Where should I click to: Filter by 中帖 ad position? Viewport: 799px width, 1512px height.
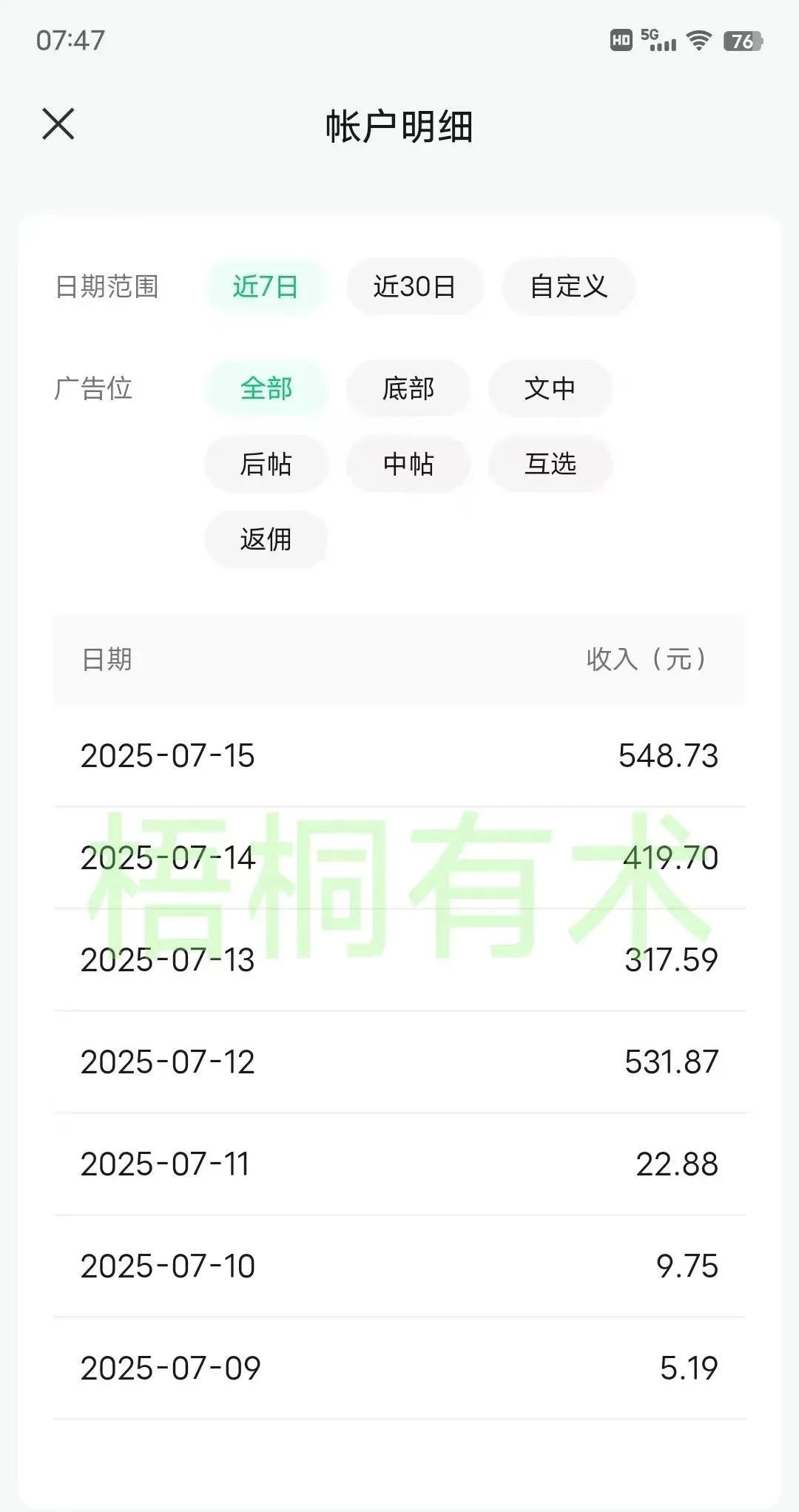(408, 464)
